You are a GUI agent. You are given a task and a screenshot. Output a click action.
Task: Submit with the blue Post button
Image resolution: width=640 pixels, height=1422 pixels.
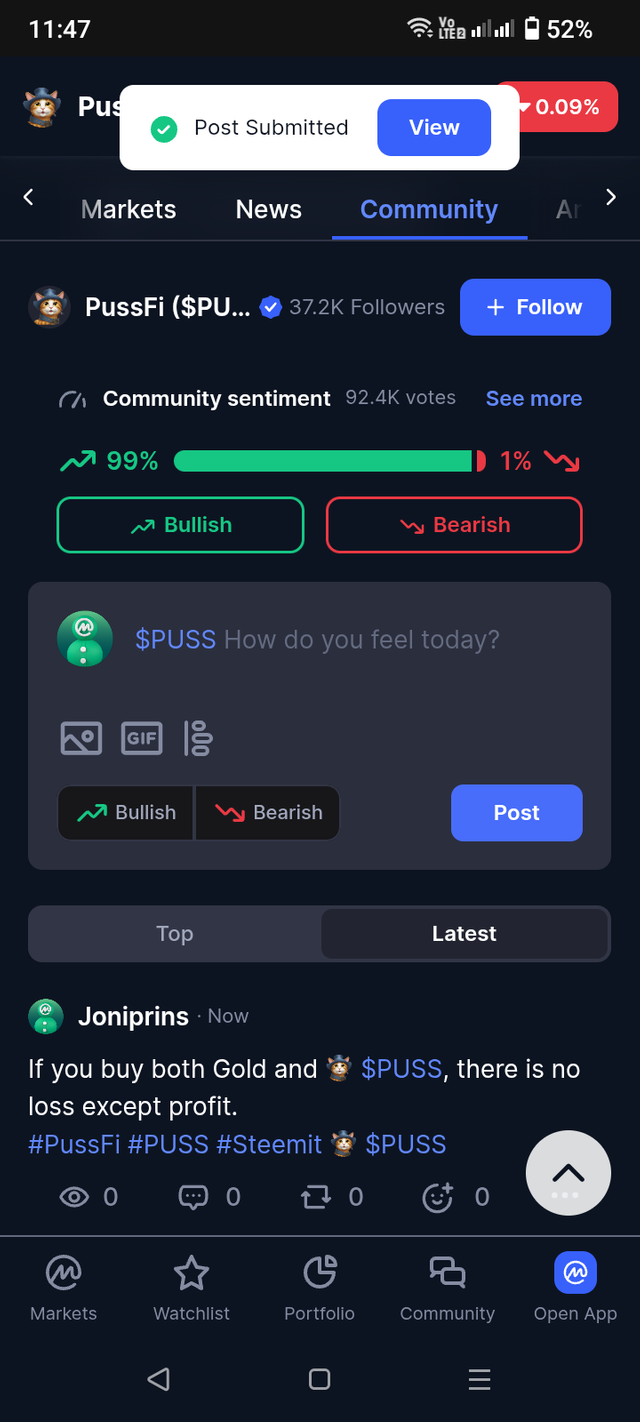point(516,813)
